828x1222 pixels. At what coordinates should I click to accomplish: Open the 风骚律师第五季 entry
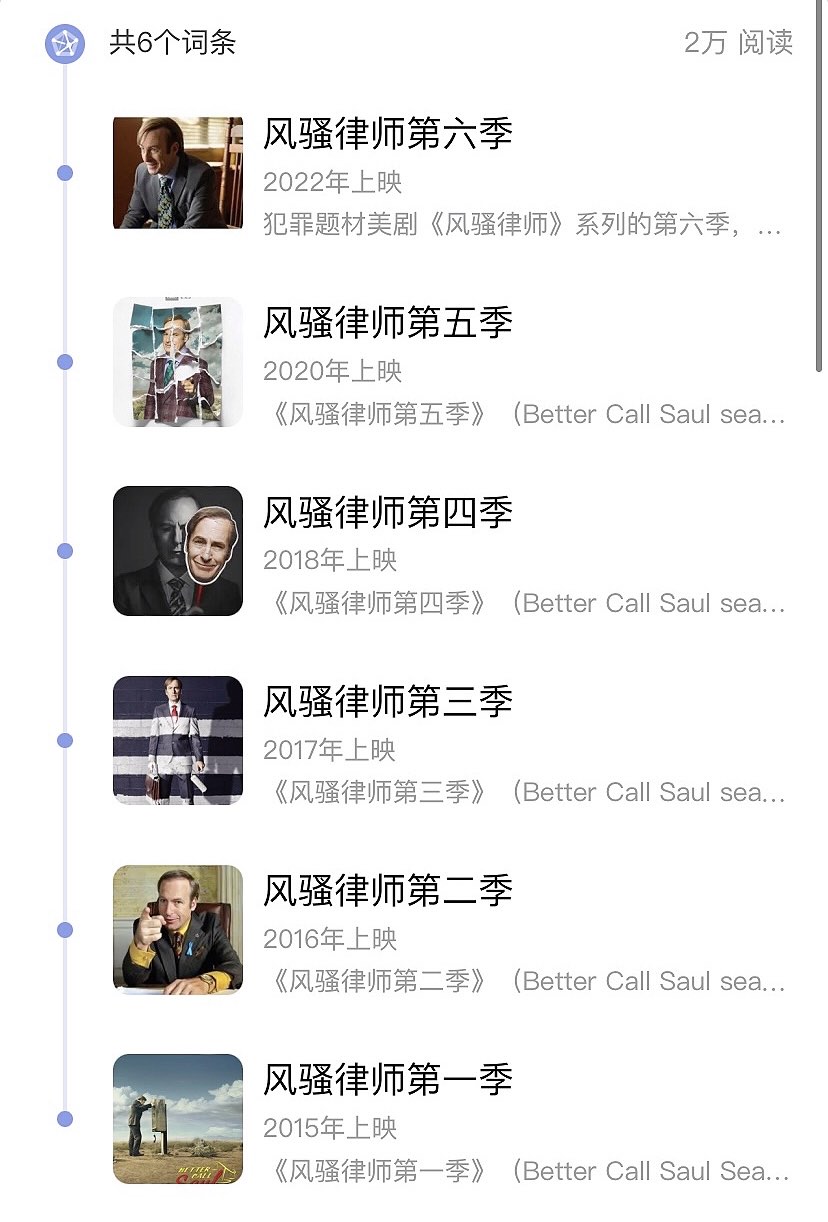tap(388, 323)
